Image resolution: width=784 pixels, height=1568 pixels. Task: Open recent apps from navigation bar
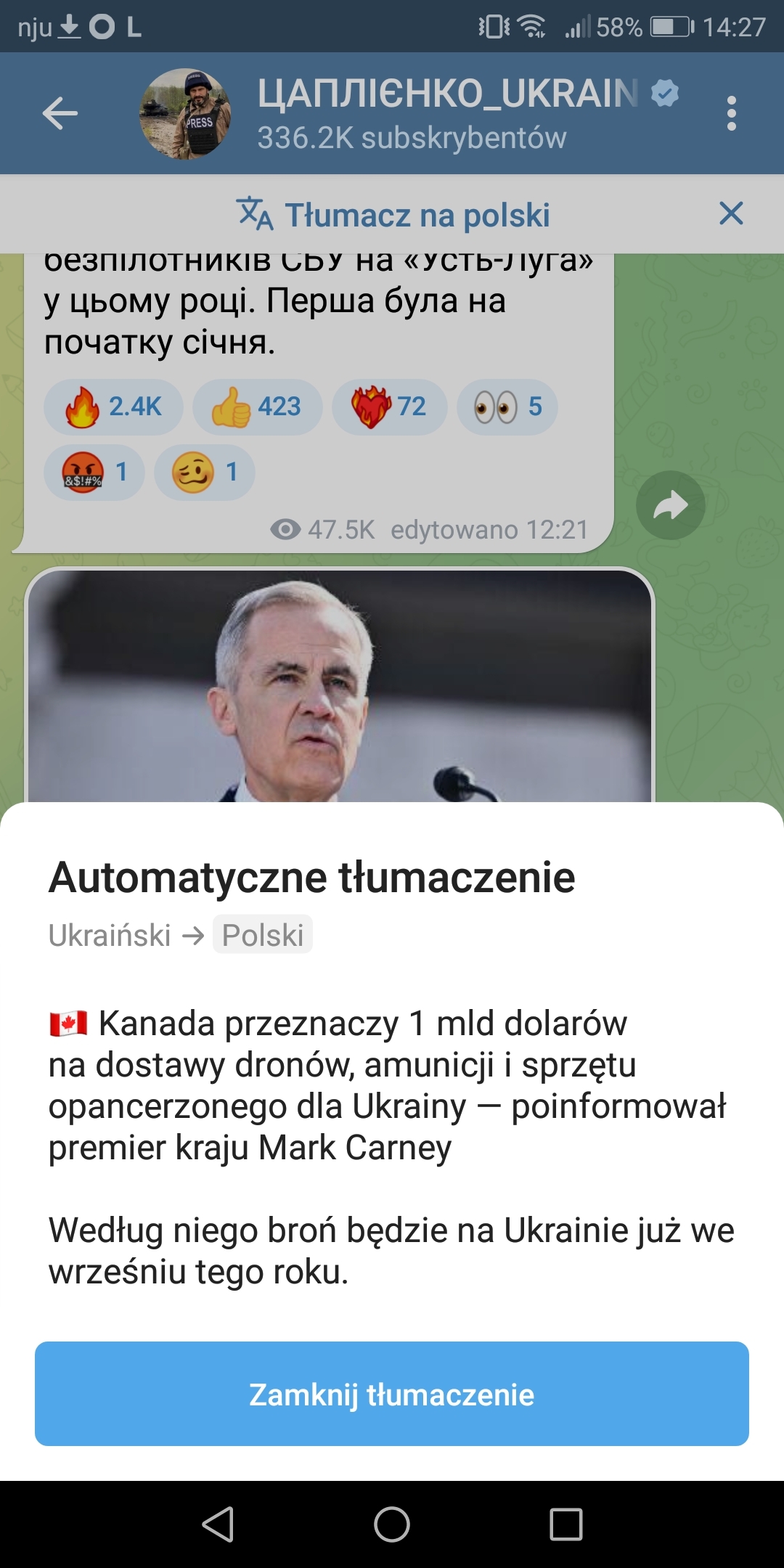pos(565,1524)
